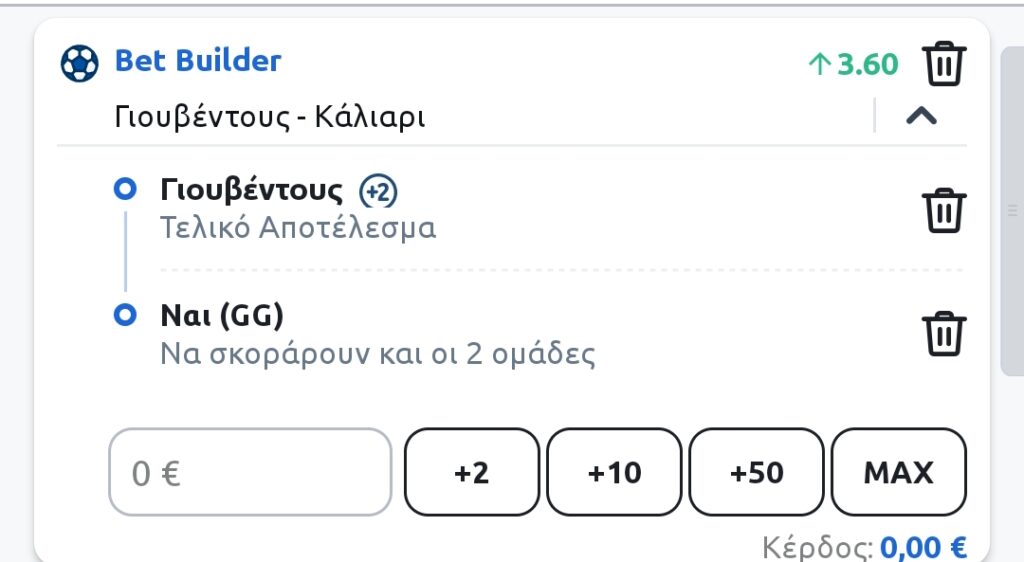Delete the entire Bet Builder bet

tap(944, 65)
